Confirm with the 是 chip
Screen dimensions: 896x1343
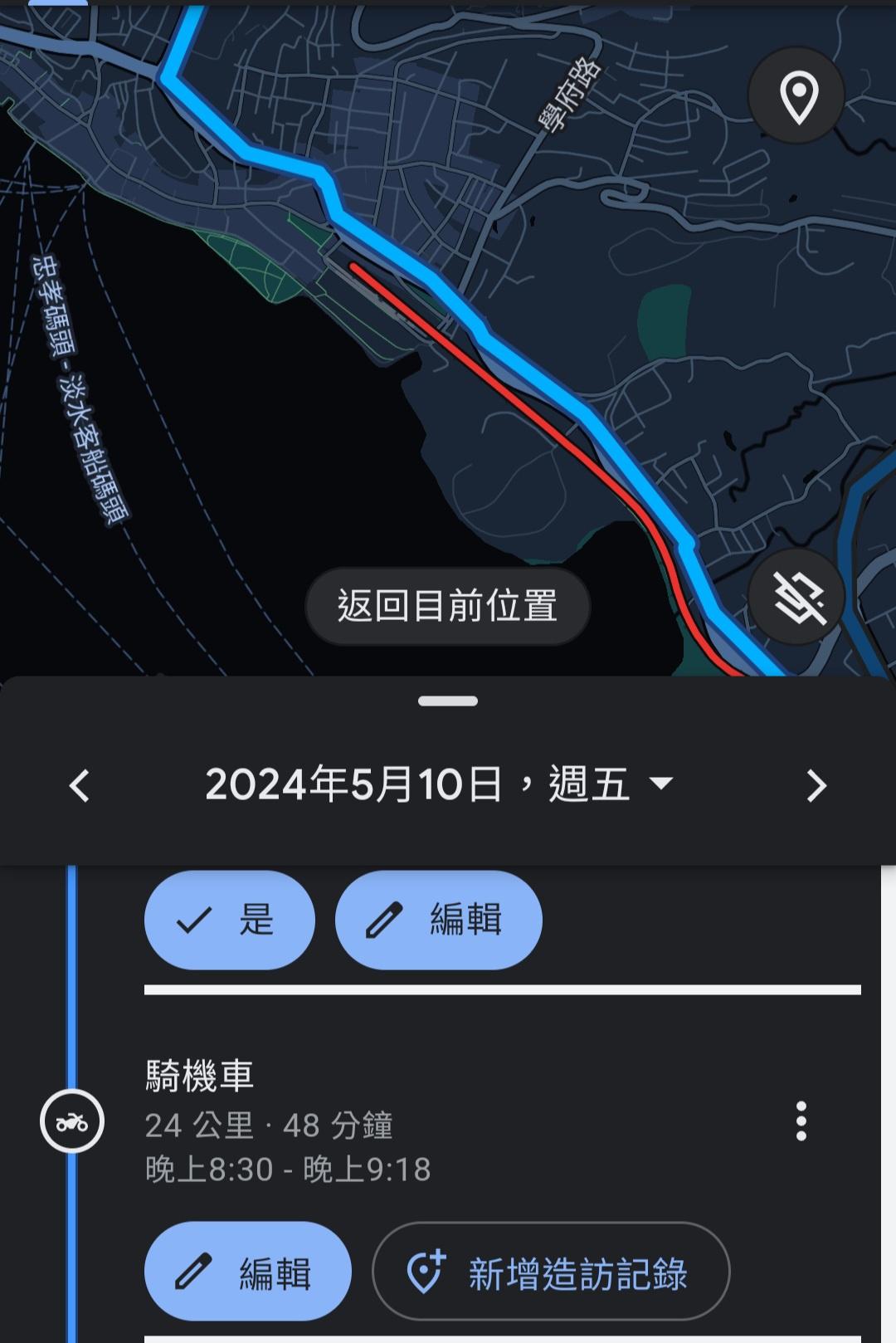coord(230,920)
